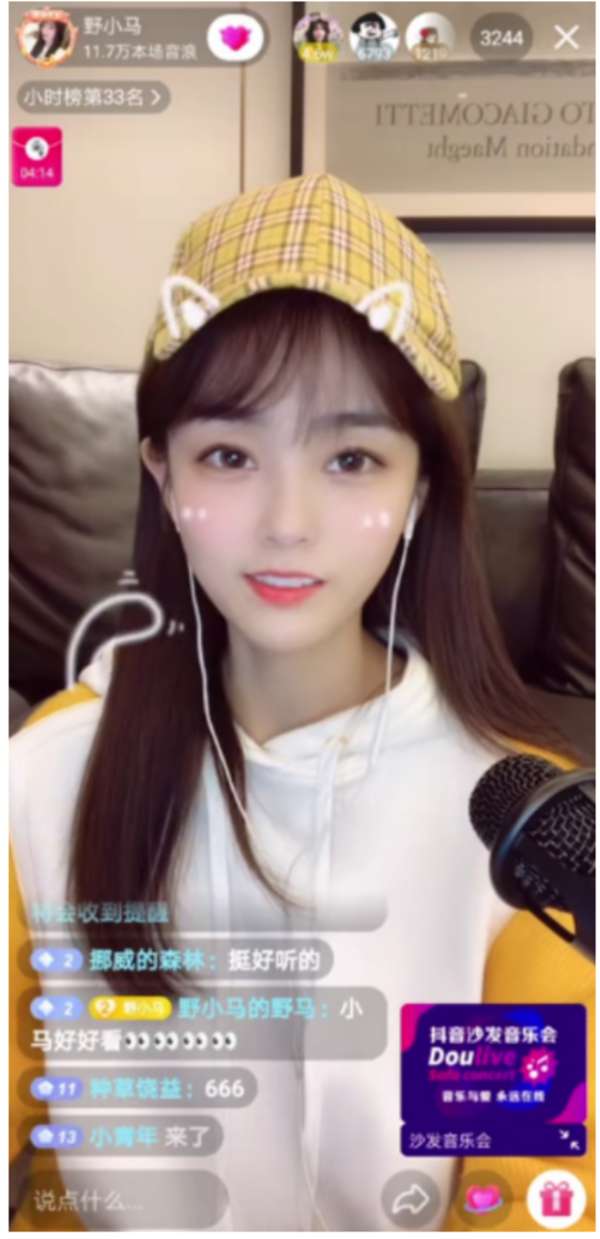Send a like with the pink heart icon
The image size is (600, 1239).
pyautogui.click(x=482, y=1199)
